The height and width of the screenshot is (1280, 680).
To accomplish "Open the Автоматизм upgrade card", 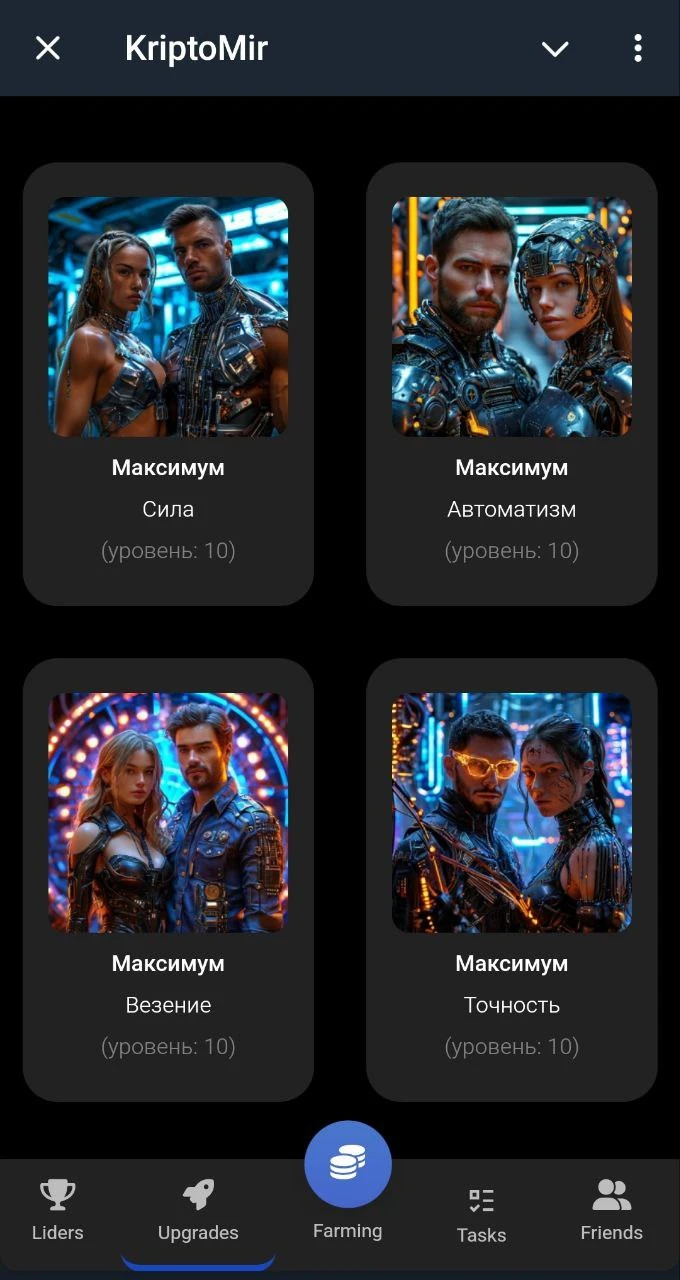I will point(511,384).
